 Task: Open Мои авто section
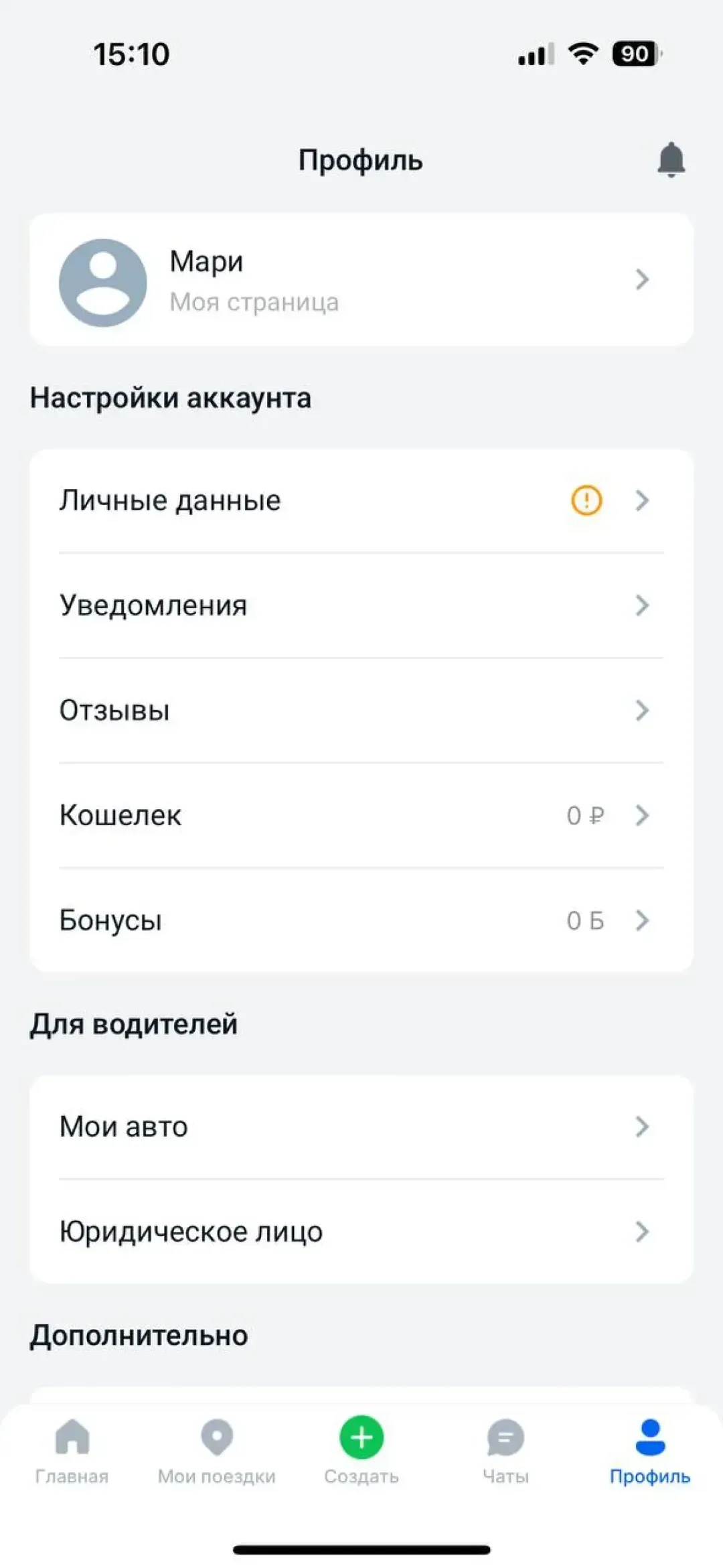click(x=361, y=1127)
